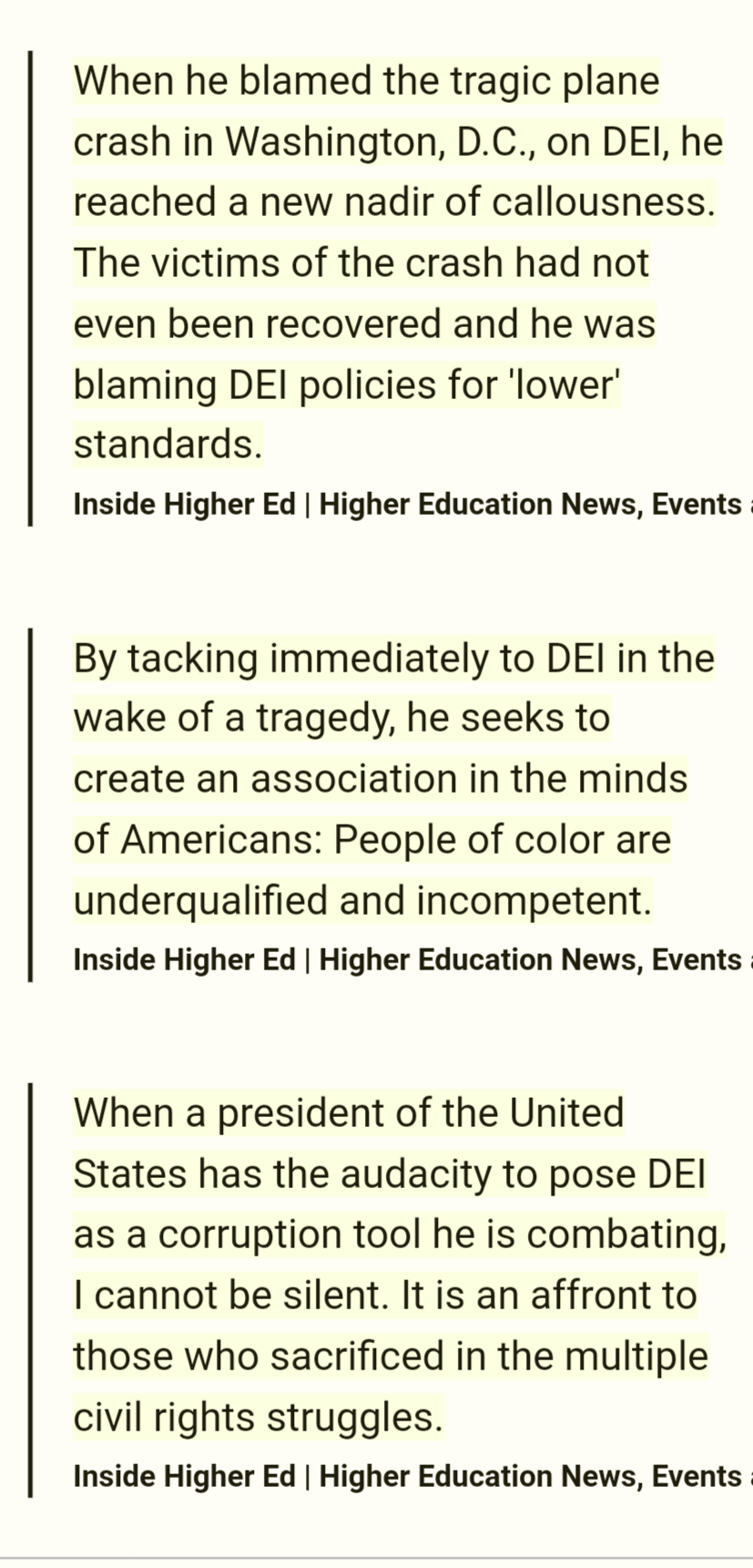This screenshot has height=1568, width=753.
Task: Open Inside Higher Ed source under "underqualified and incompetent" highlight
Action: point(407,959)
